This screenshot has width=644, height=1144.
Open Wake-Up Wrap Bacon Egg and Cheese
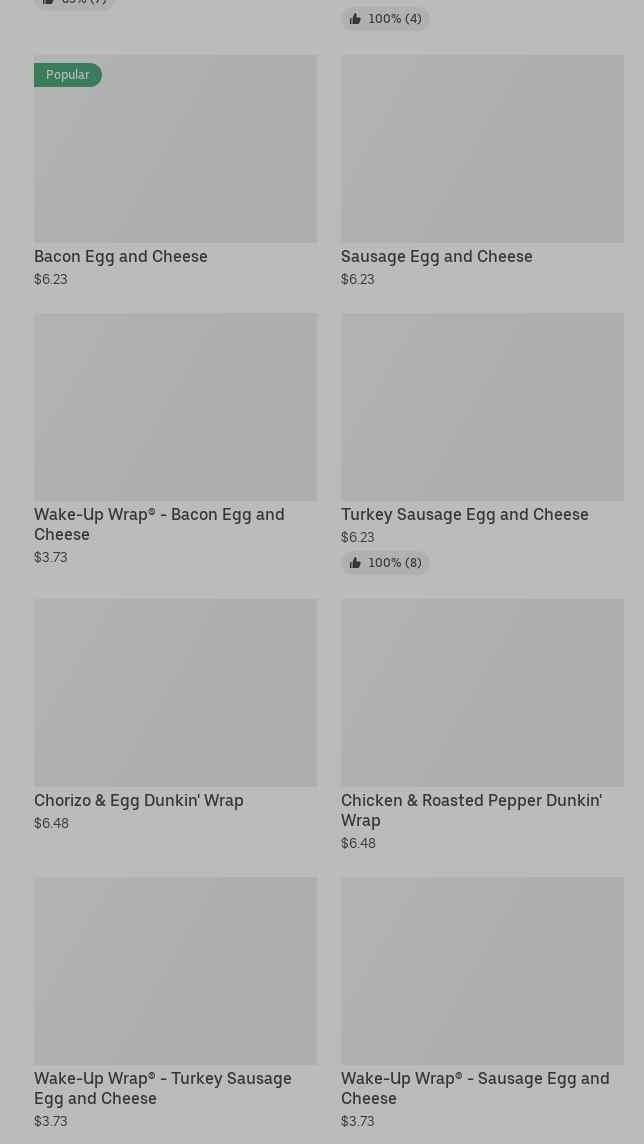(x=176, y=440)
